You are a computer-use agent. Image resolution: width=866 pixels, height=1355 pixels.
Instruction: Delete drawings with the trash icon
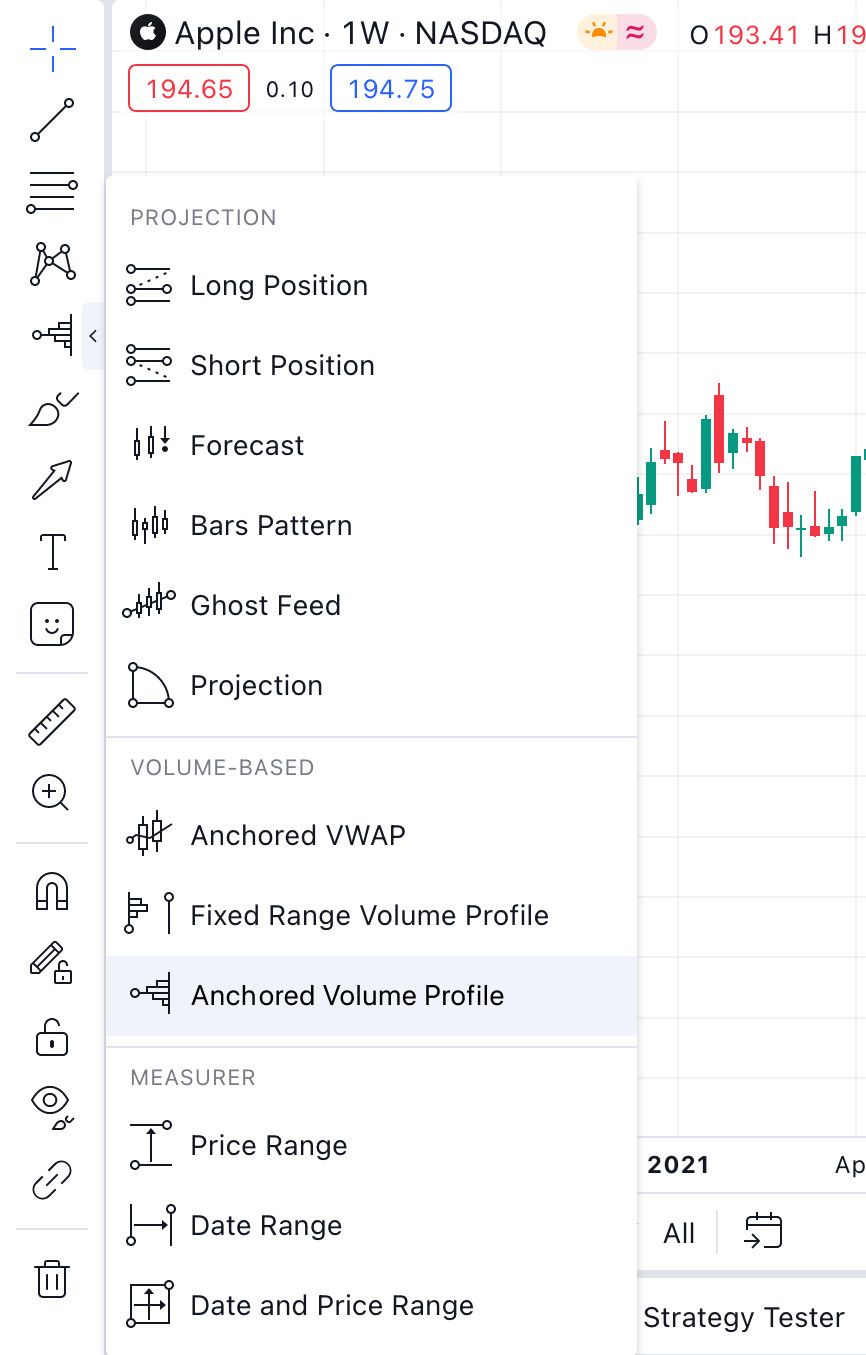click(x=52, y=1279)
